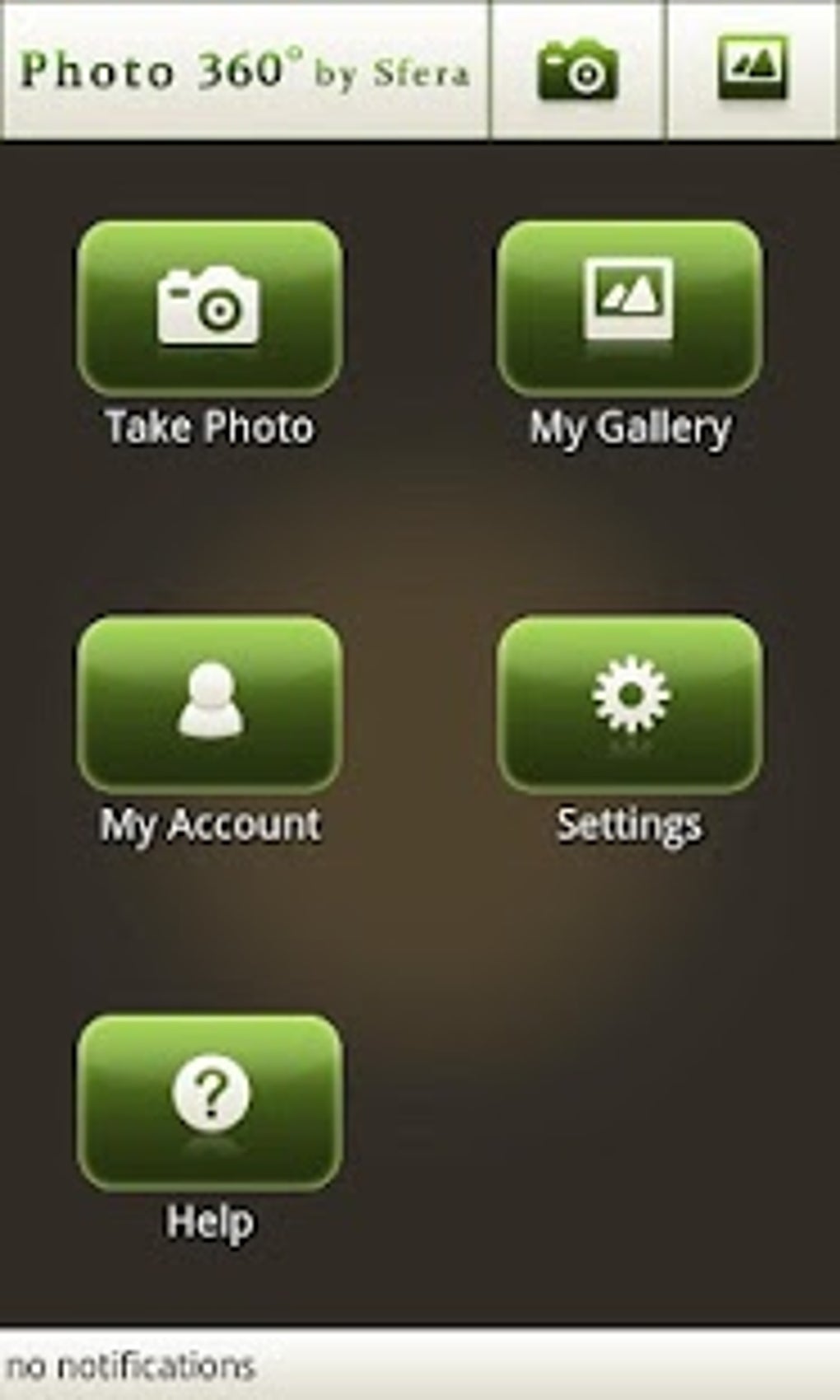Tap the Take Photo label text
This screenshot has width=840, height=1400.
(210, 426)
